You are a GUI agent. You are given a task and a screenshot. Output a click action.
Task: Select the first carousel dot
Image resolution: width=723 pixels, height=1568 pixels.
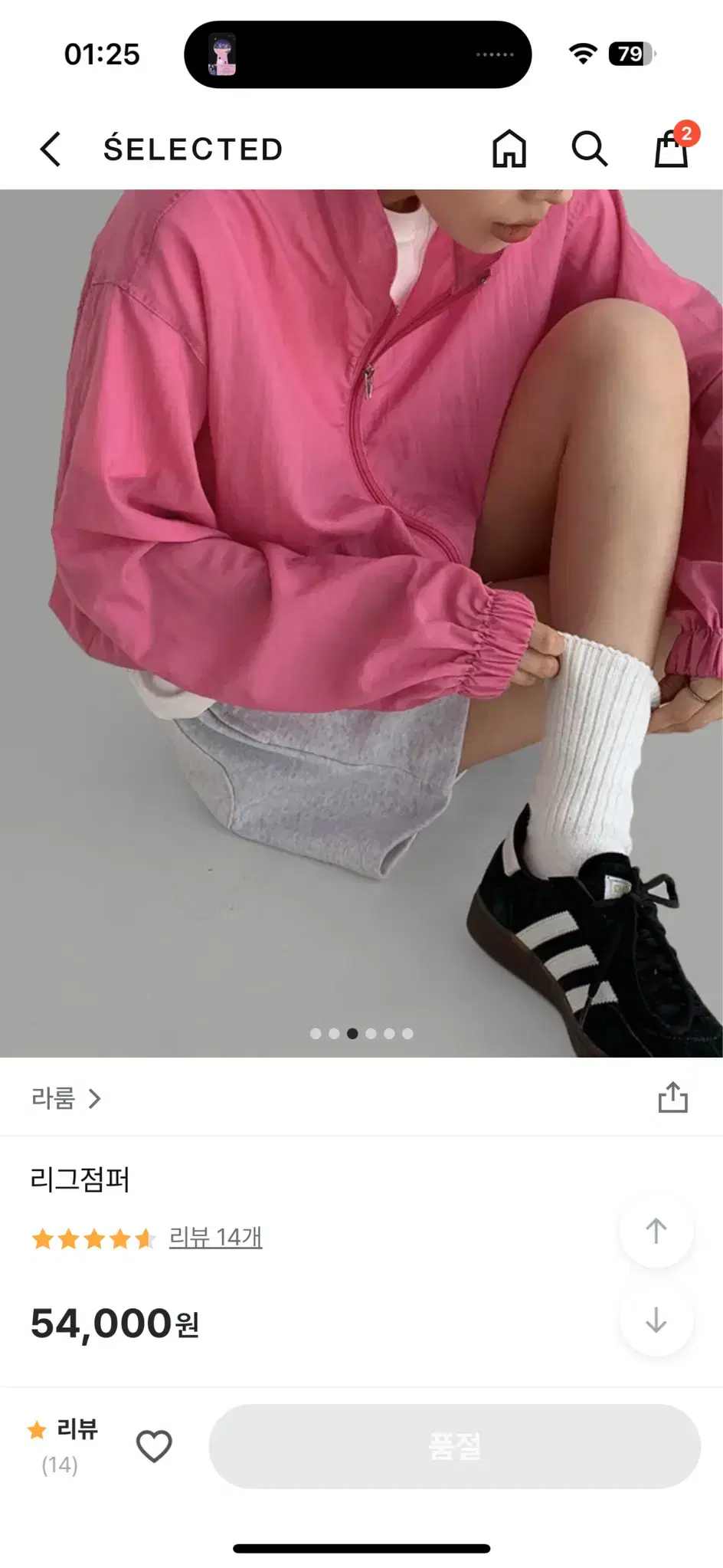(x=315, y=1033)
